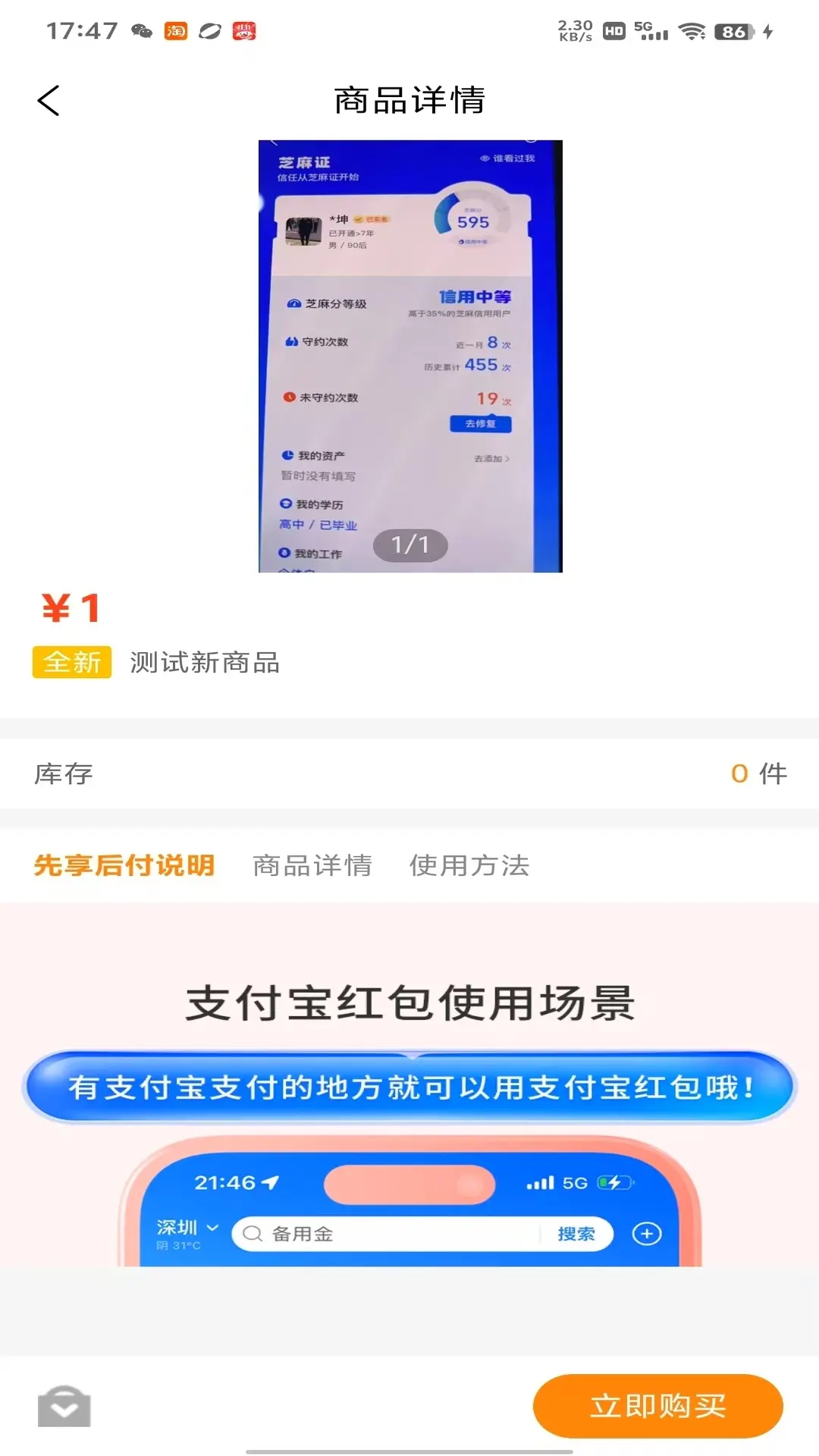Viewport: 819px width, 1456px height.
Task: Tap the 立即购买 purchase button
Action: pos(657,1405)
